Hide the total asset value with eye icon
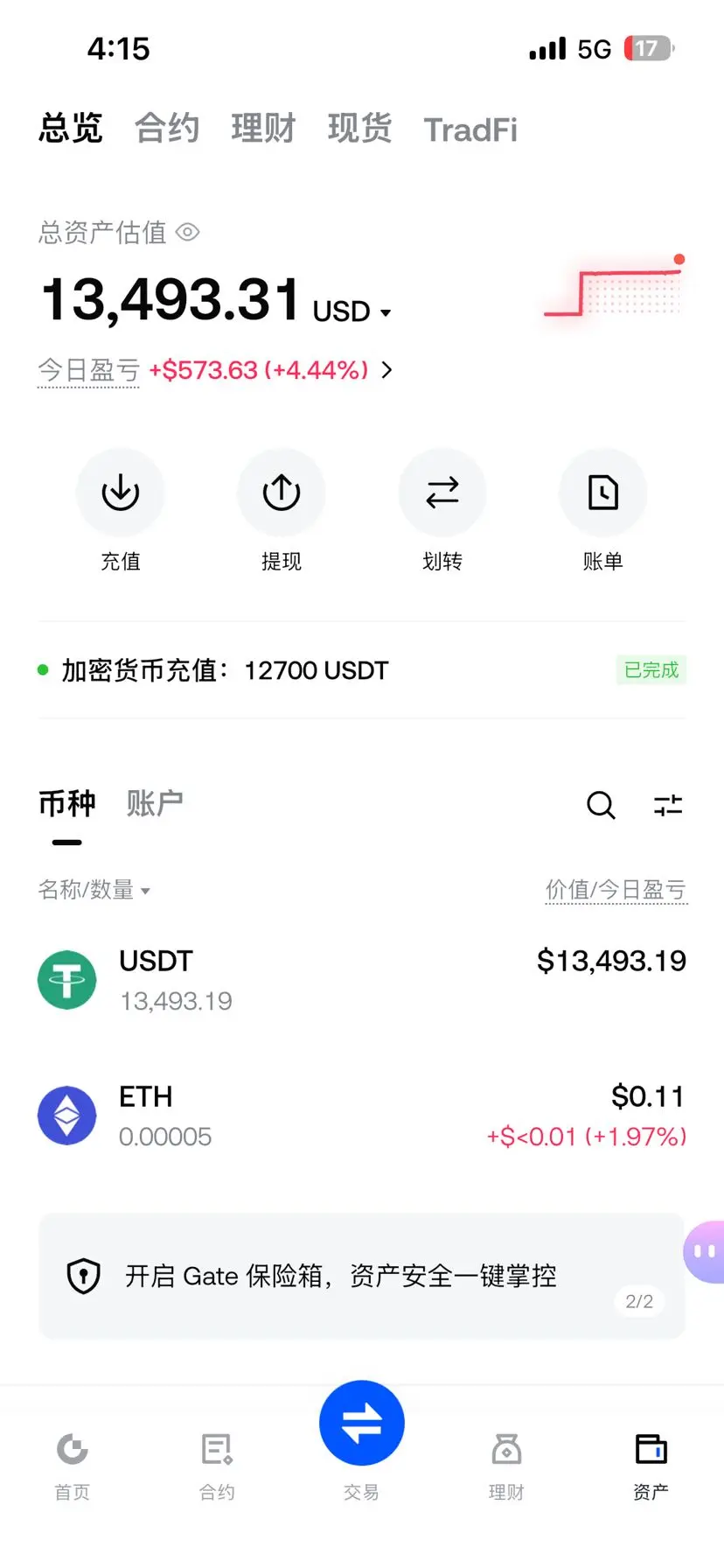The image size is (724, 1568). pos(188,232)
